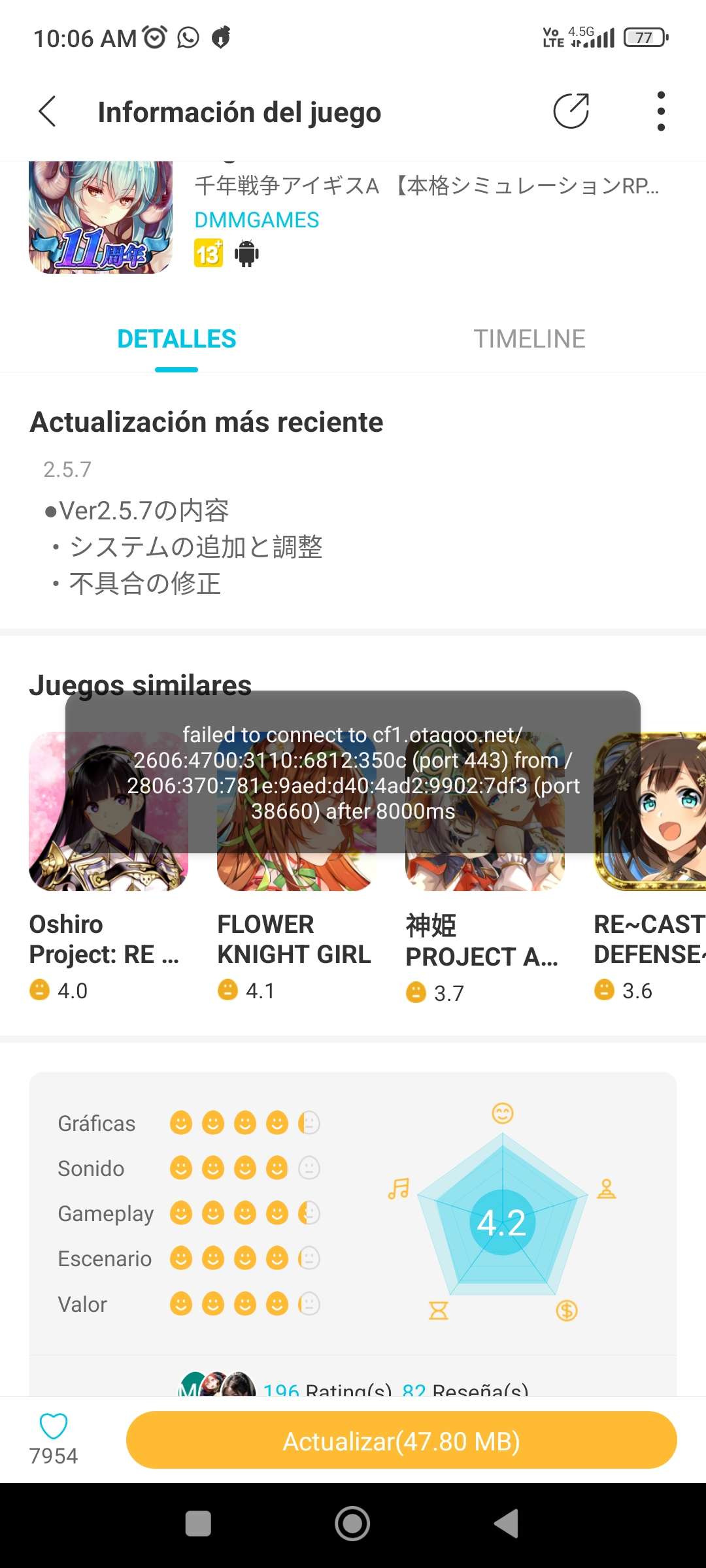This screenshot has height=1568, width=706.
Task: Select the DETALLES tab
Action: [x=176, y=339]
